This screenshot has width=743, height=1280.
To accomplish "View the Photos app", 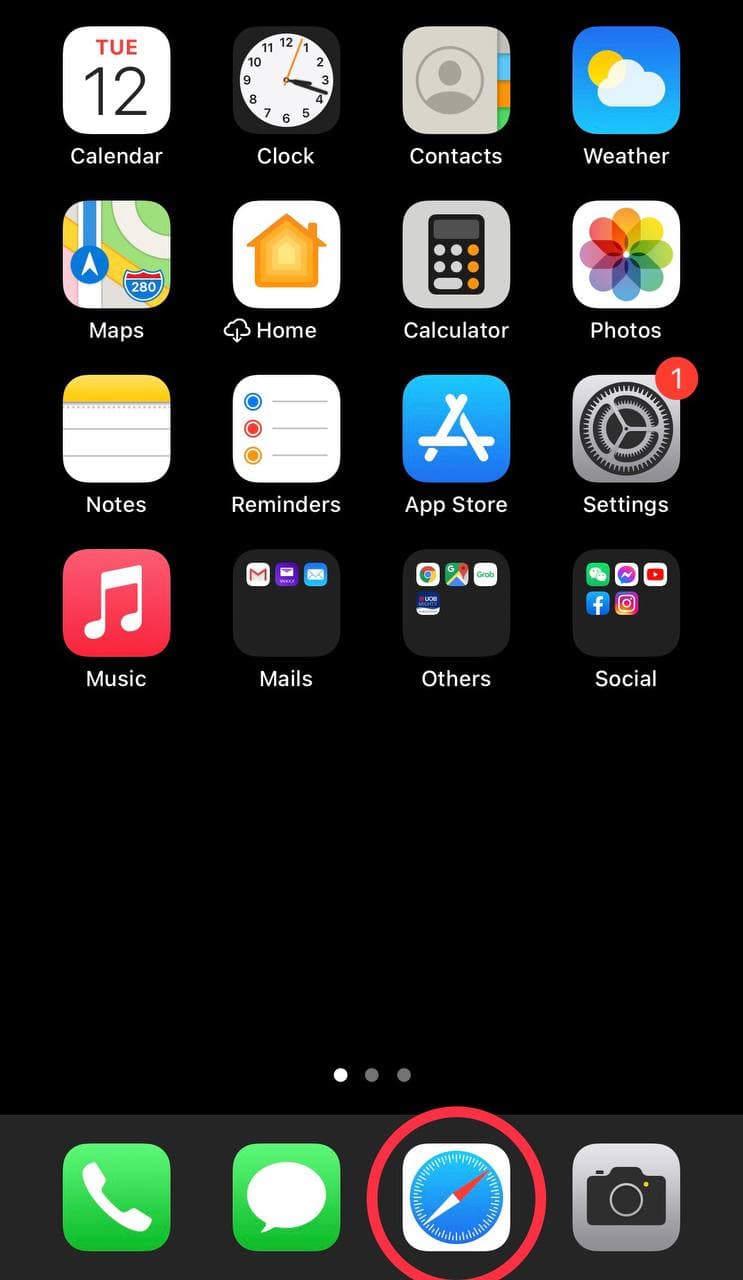I will (x=626, y=254).
